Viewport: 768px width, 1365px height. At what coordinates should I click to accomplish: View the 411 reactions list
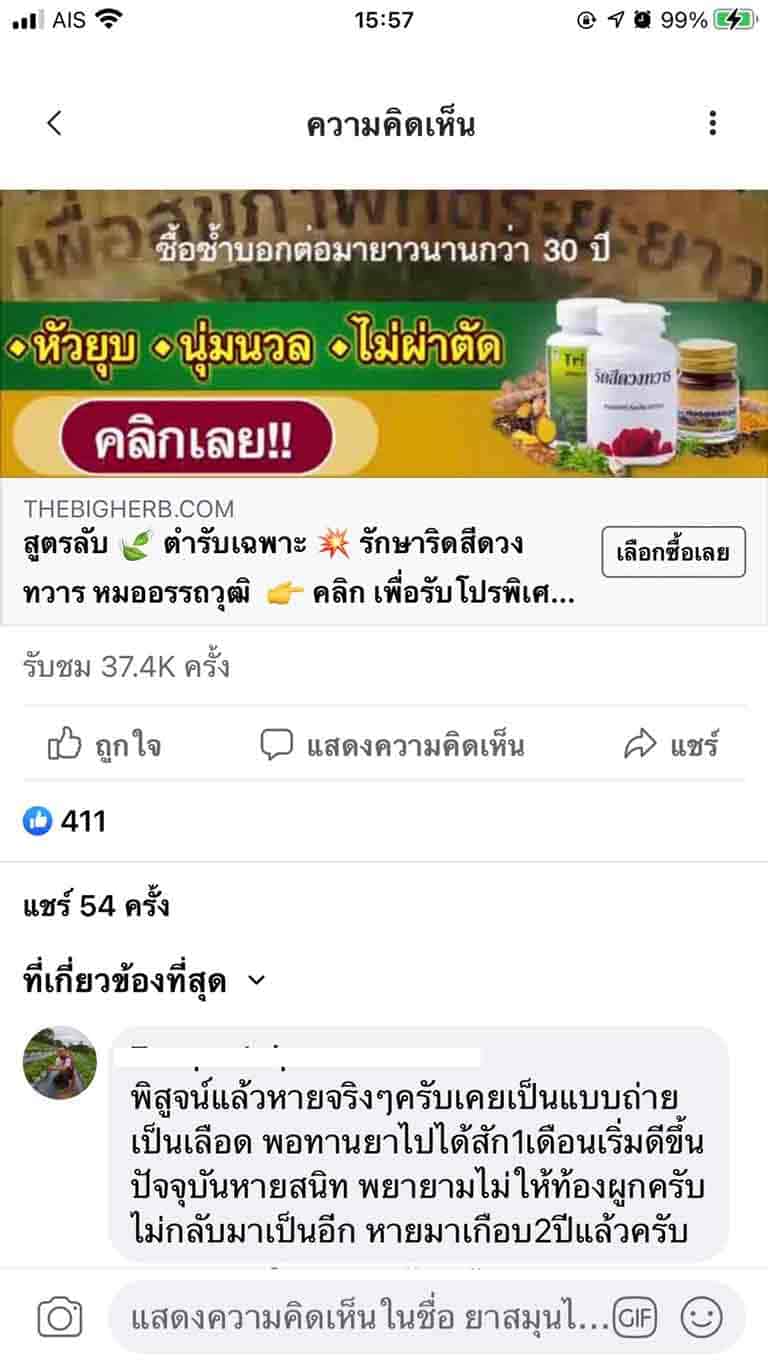[x=65, y=822]
